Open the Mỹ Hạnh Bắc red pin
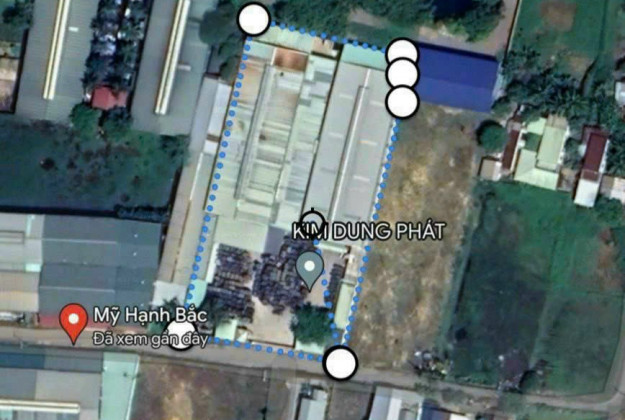This screenshot has width=625, height=420. [x=72, y=320]
